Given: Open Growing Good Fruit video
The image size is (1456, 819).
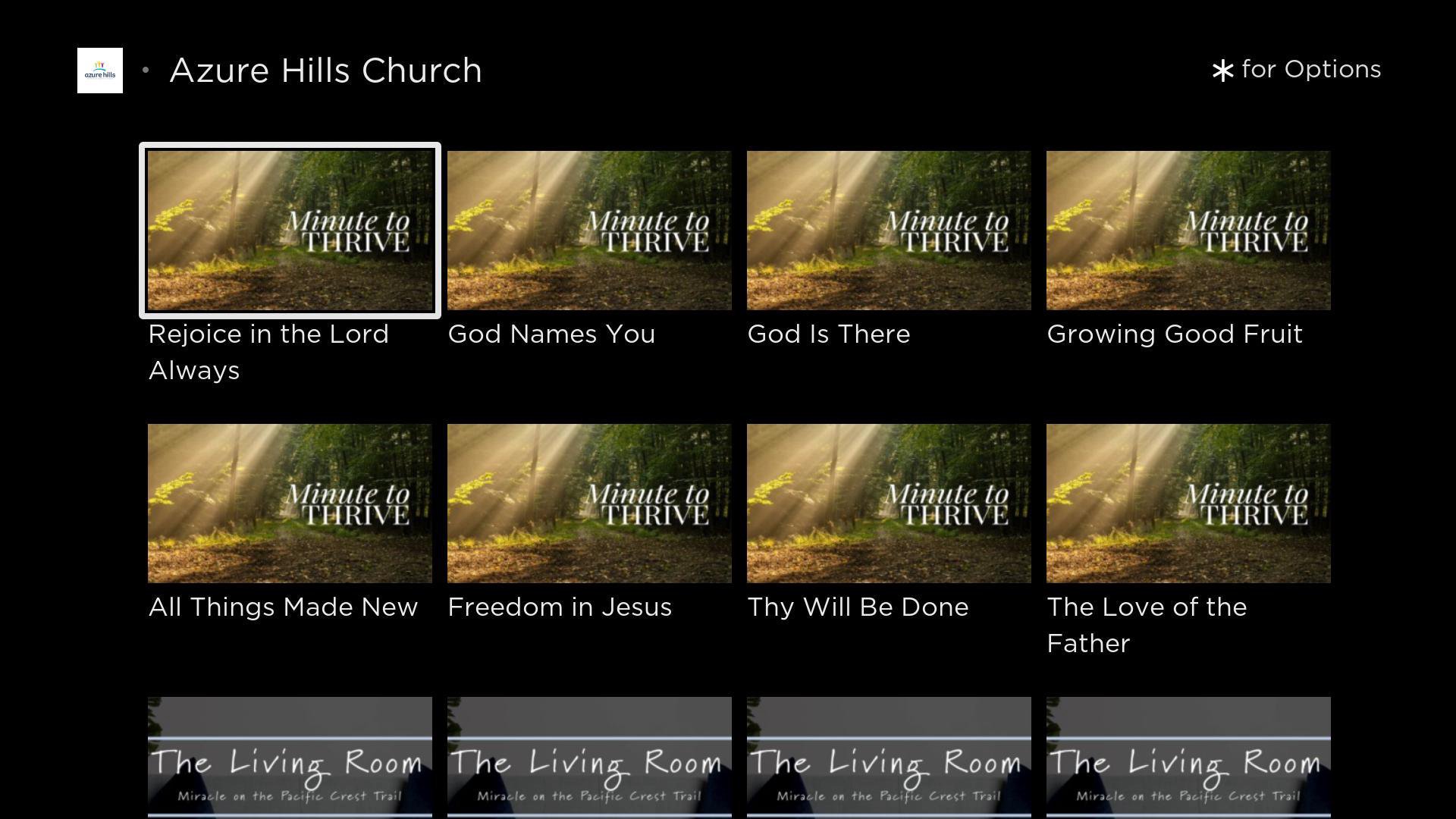Looking at the screenshot, I should point(1188,231).
